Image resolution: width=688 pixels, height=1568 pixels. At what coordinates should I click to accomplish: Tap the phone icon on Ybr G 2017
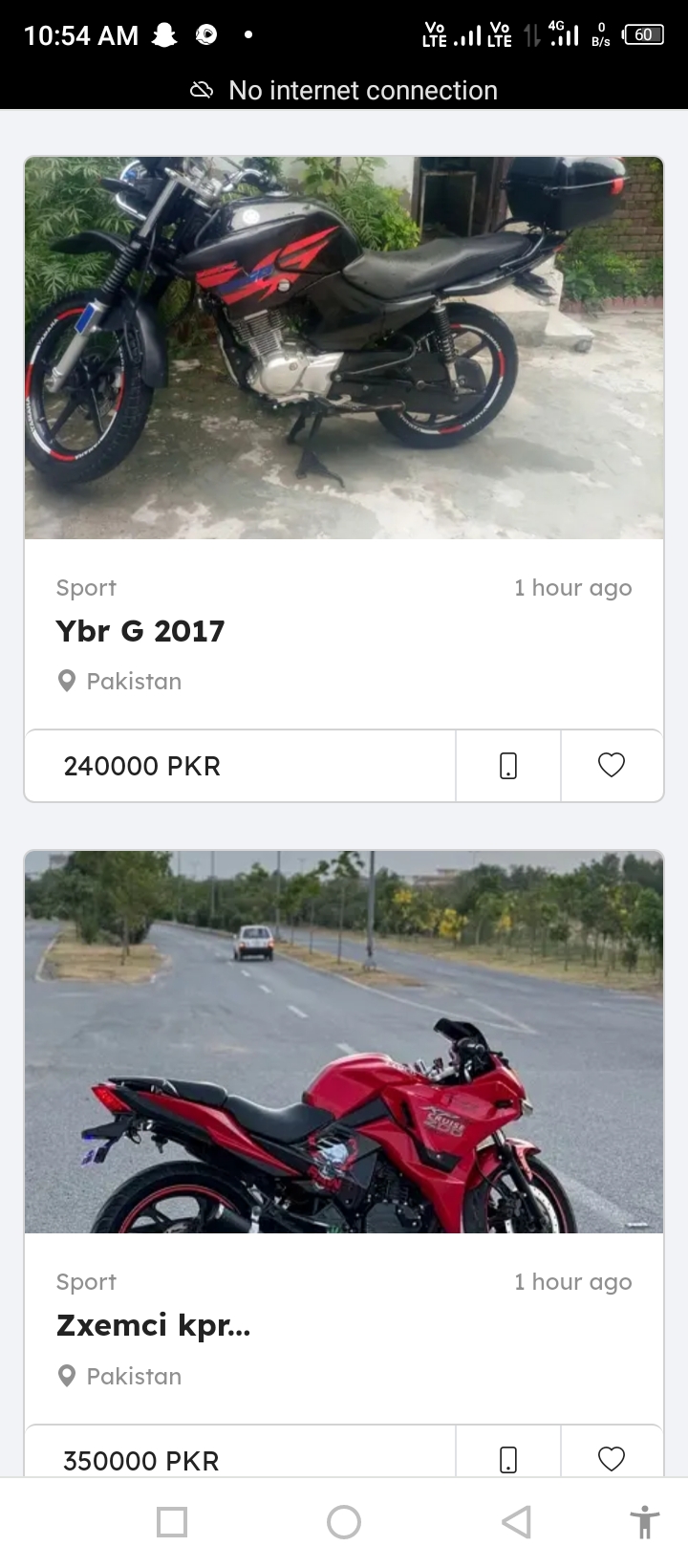click(508, 766)
